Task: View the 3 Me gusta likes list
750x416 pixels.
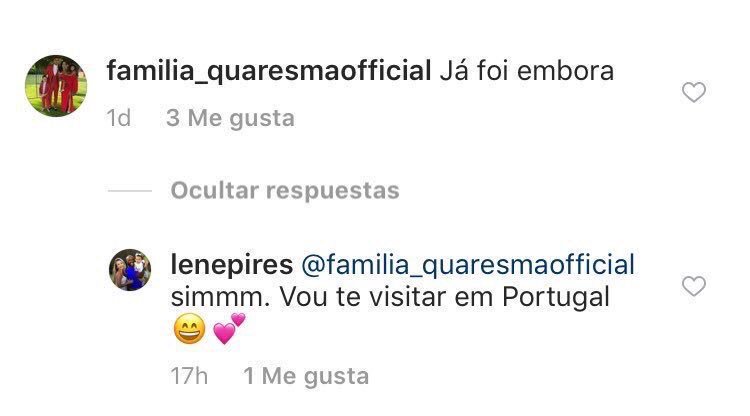Action: (x=231, y=118)
